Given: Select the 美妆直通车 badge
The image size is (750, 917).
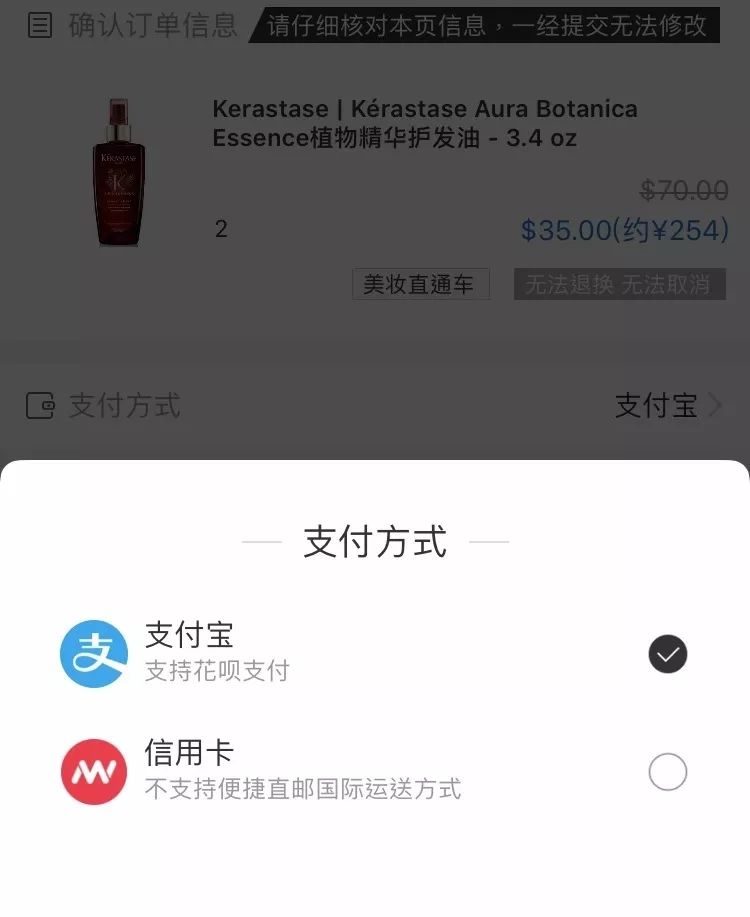Looking at the screenshot, I should tap(420, 284).
